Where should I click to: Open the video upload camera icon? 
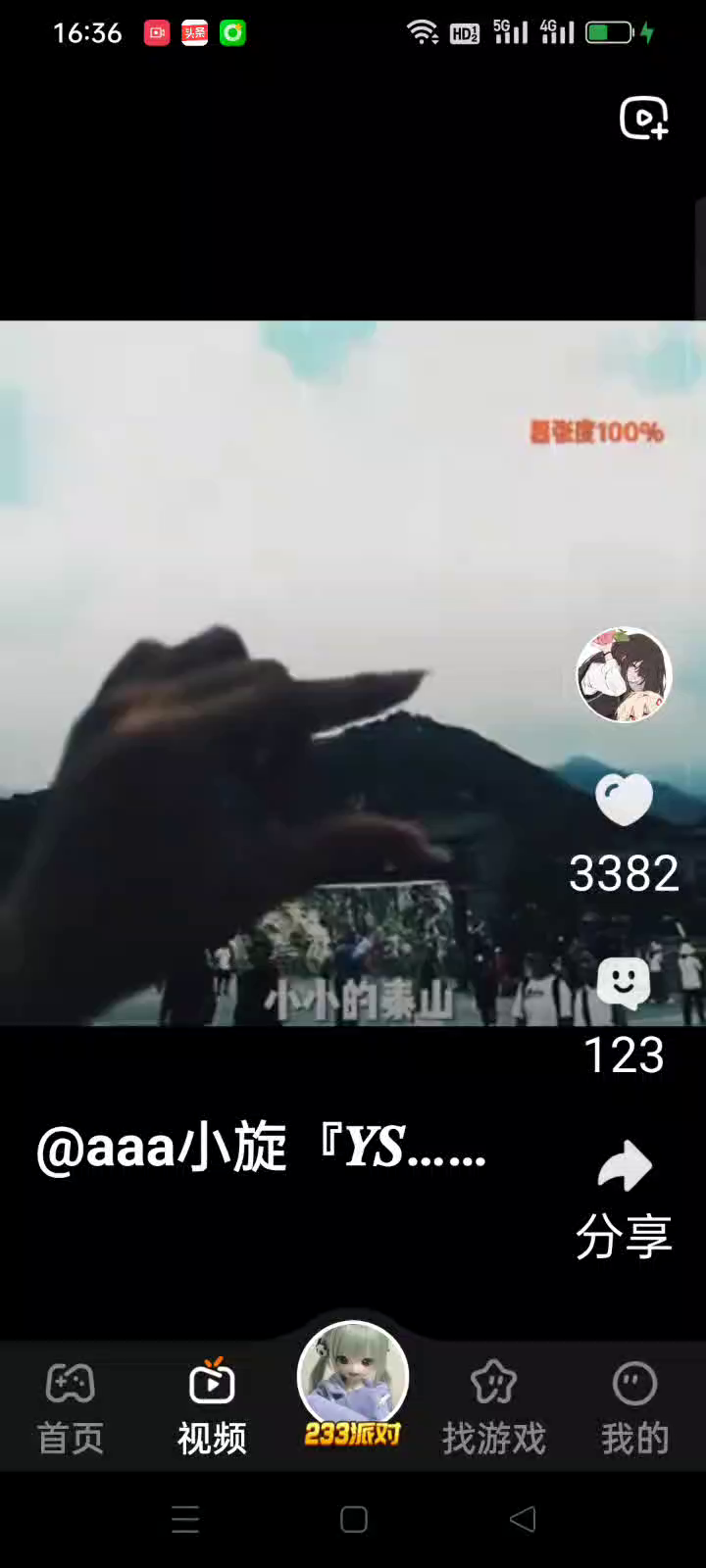click(644, 119)
